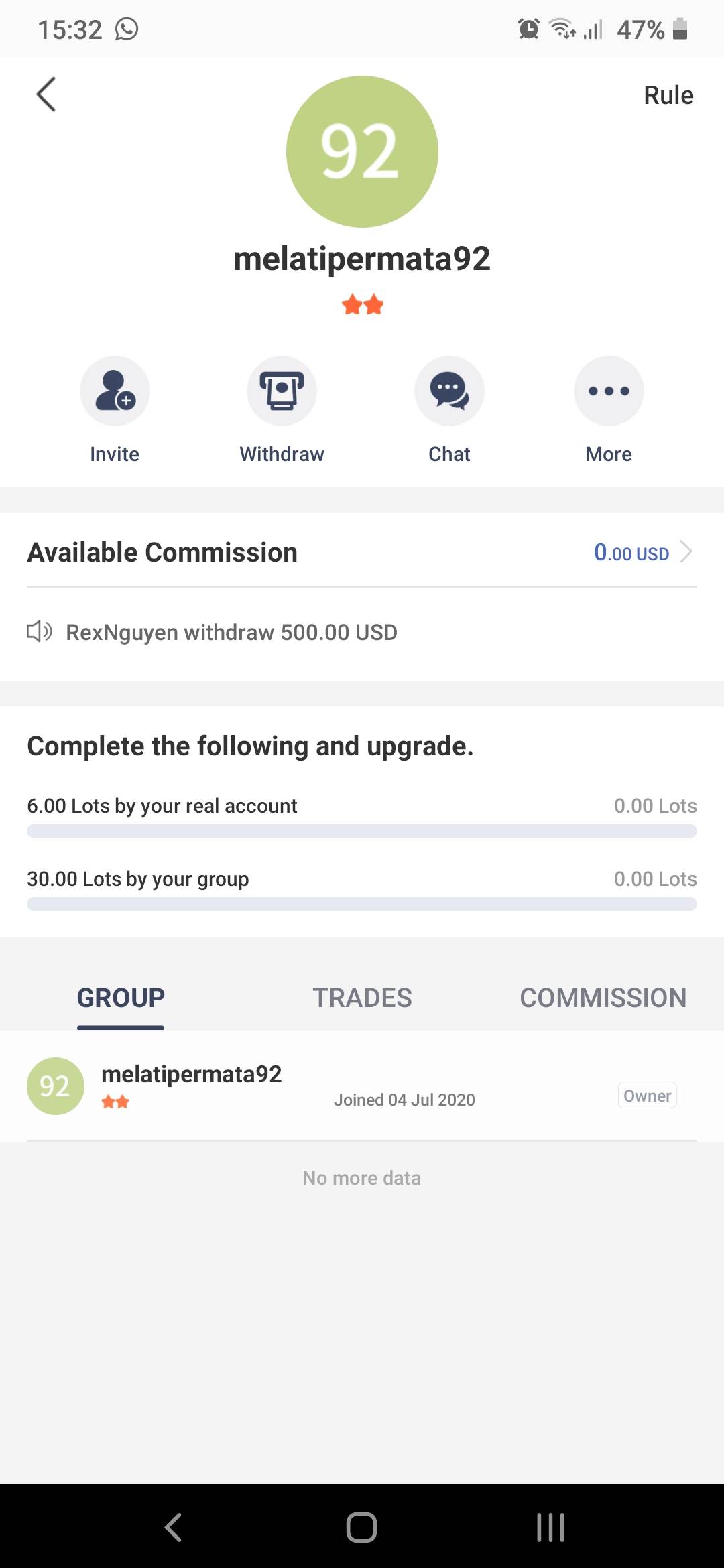Screen dimensions: 724x1568
Task: Select the GROUP tab
Action: point(121,998)
